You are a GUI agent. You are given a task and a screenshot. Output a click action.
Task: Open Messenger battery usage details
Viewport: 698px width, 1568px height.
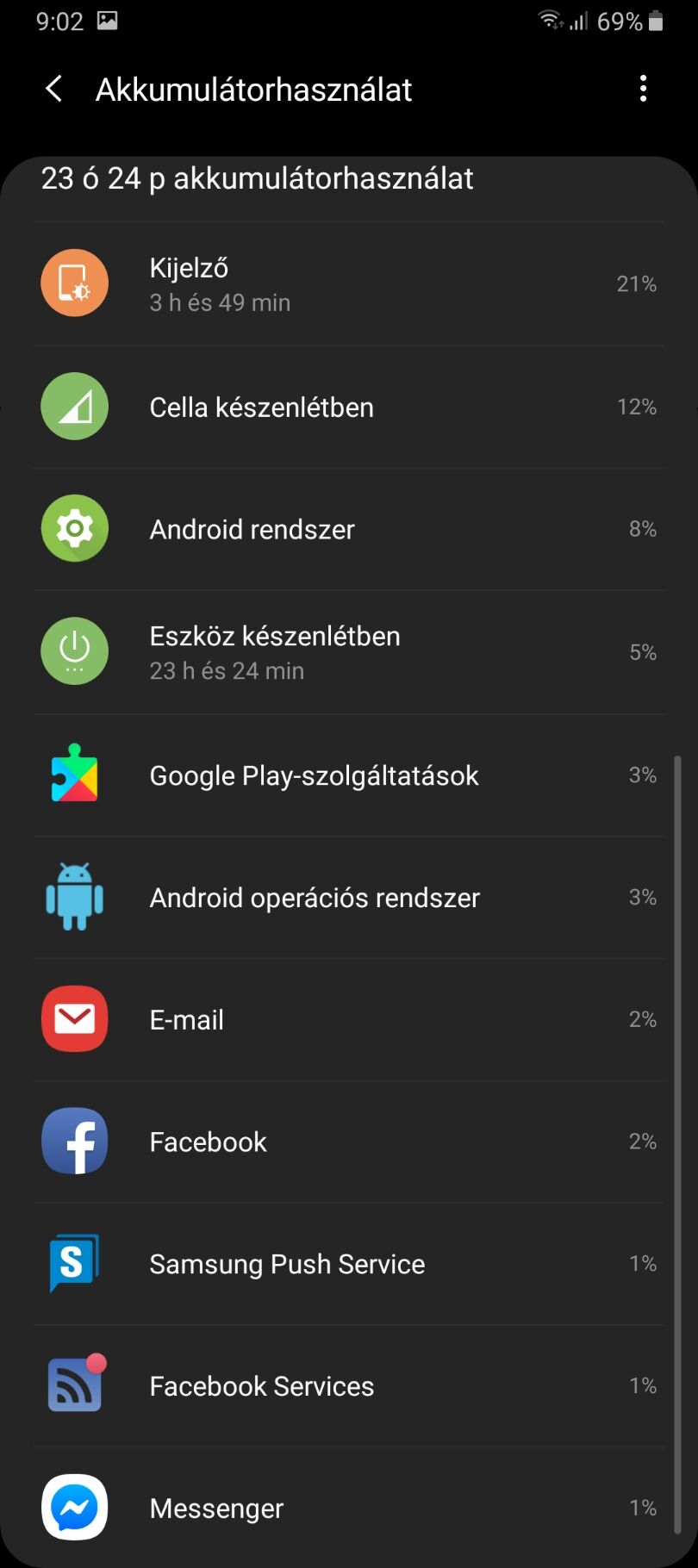pos(349,1508)
